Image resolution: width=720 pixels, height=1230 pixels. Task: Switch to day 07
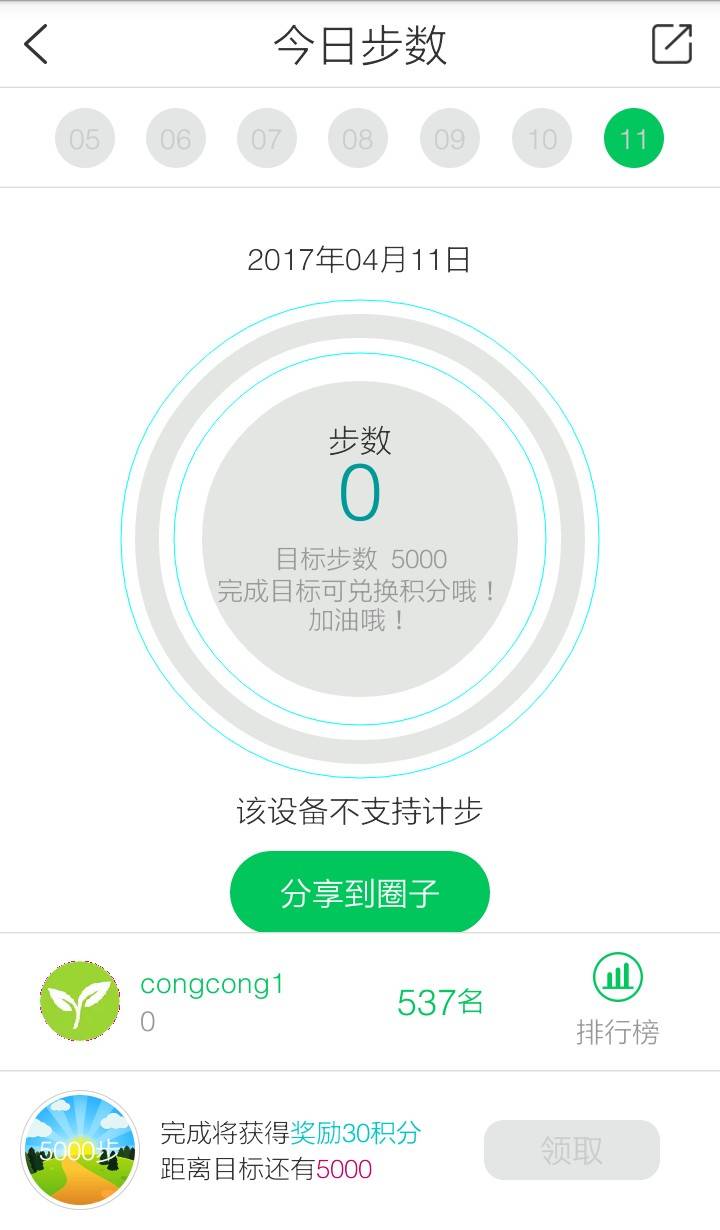[267, 138]
